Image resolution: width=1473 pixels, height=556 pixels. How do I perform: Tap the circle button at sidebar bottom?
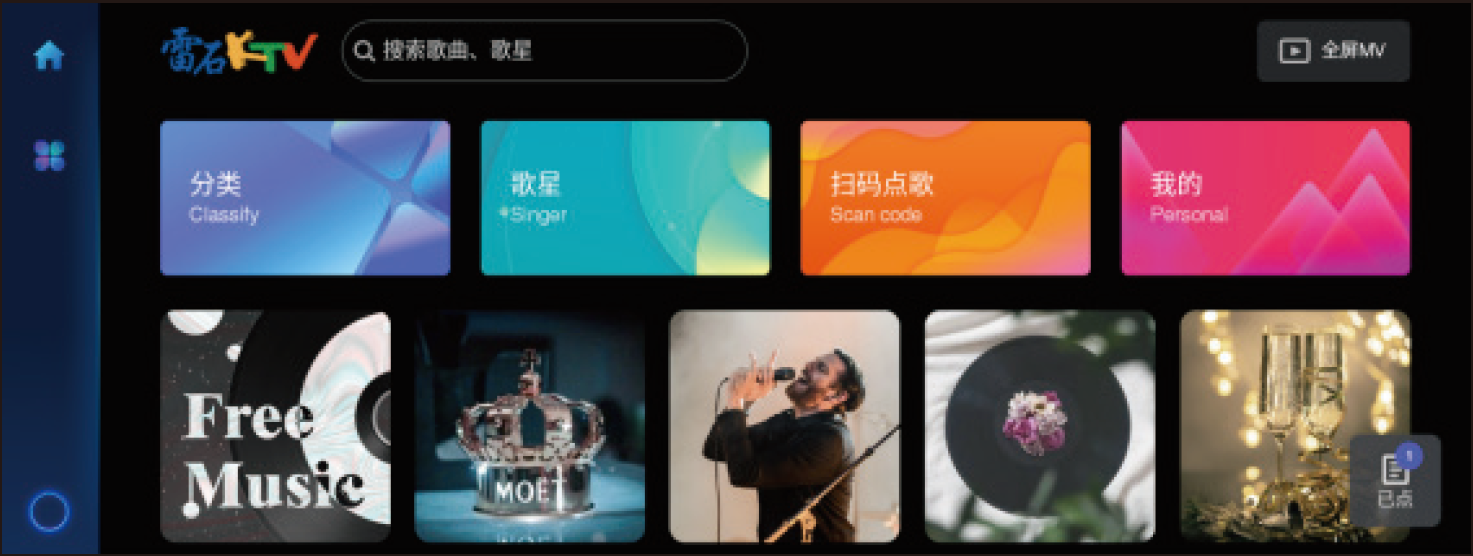[49, 512]
